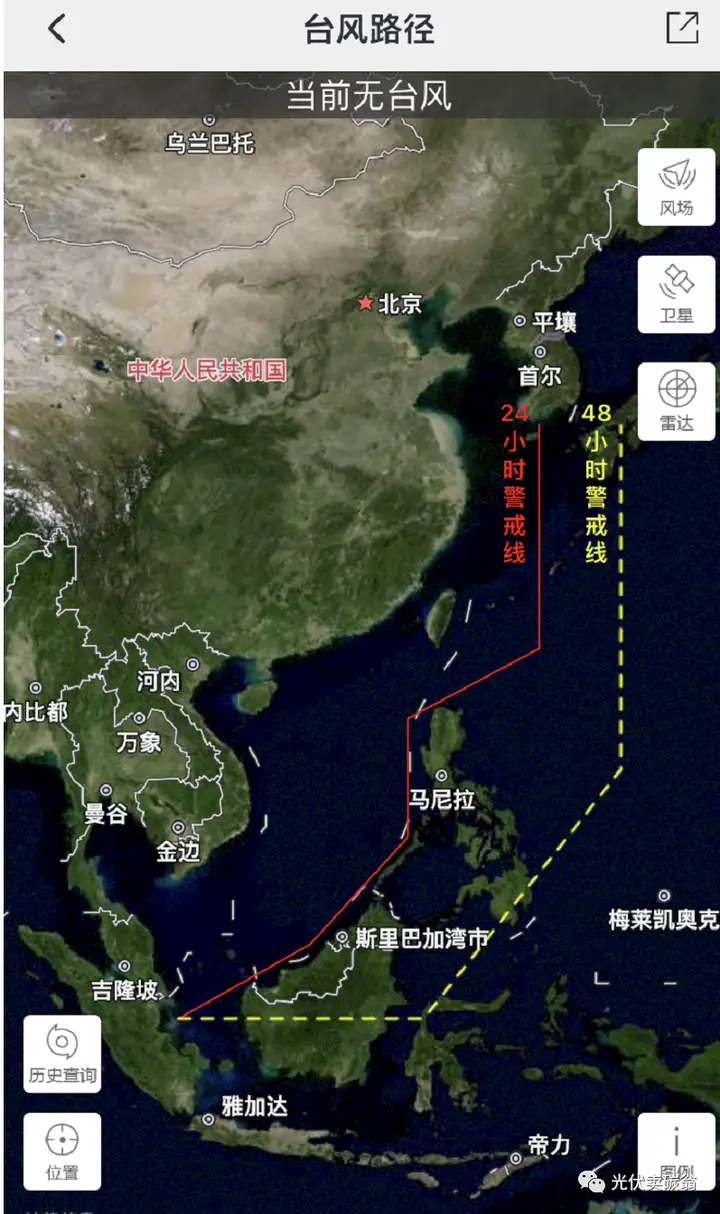
Task: Turn on the radar (雷达) layer
Action: pyautogui.click(x=676, y=401)
